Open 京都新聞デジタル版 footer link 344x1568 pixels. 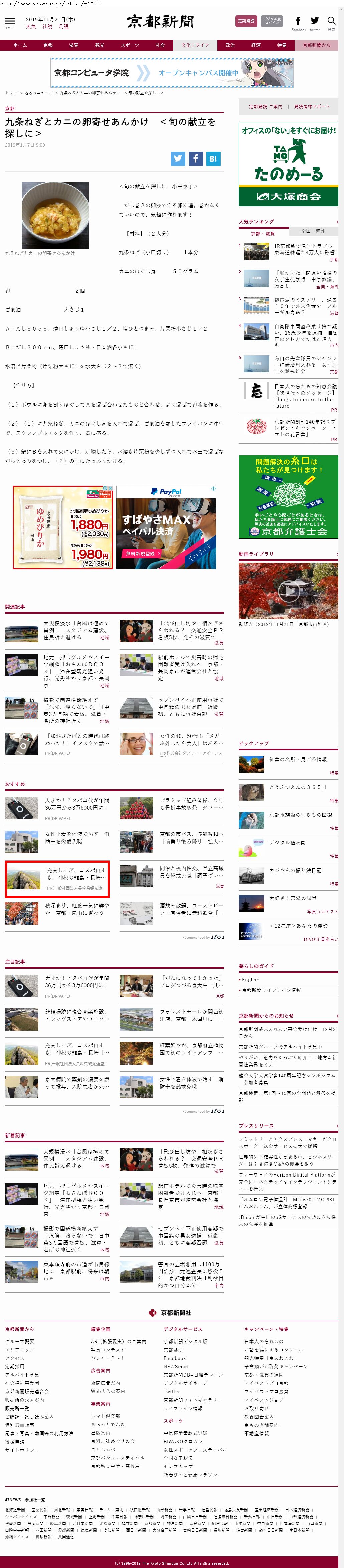point(185,1358)
